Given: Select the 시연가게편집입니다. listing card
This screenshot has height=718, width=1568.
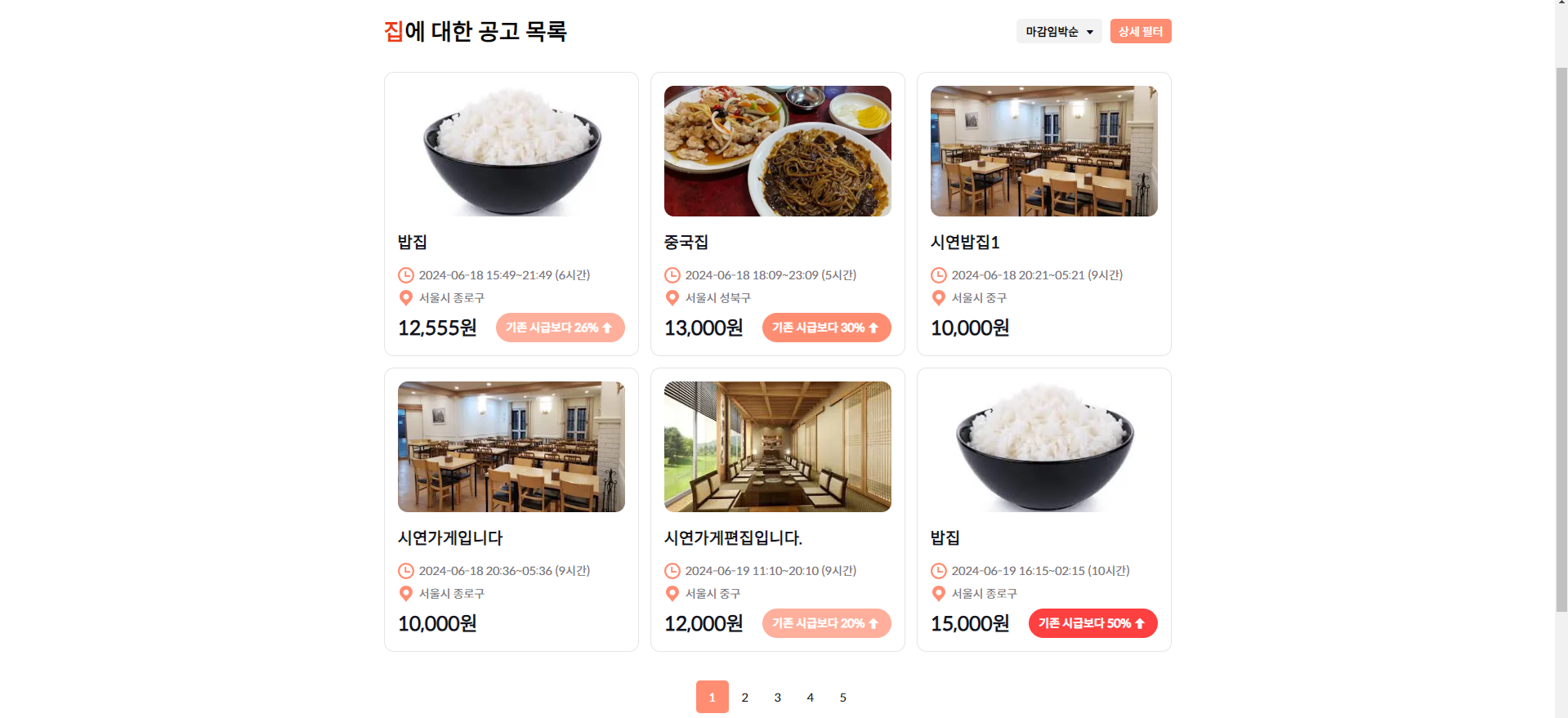Looking at the screenshot, I should [x=777, y=510].
